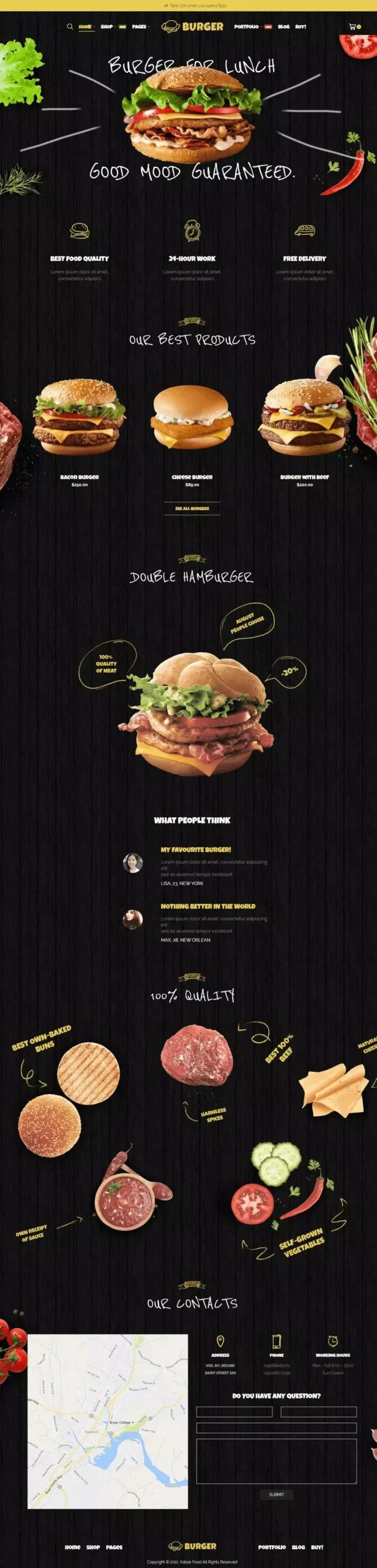377x1568 pixels.
Task: Open the Portfolio link in the footer
Action: point(272,1547)
